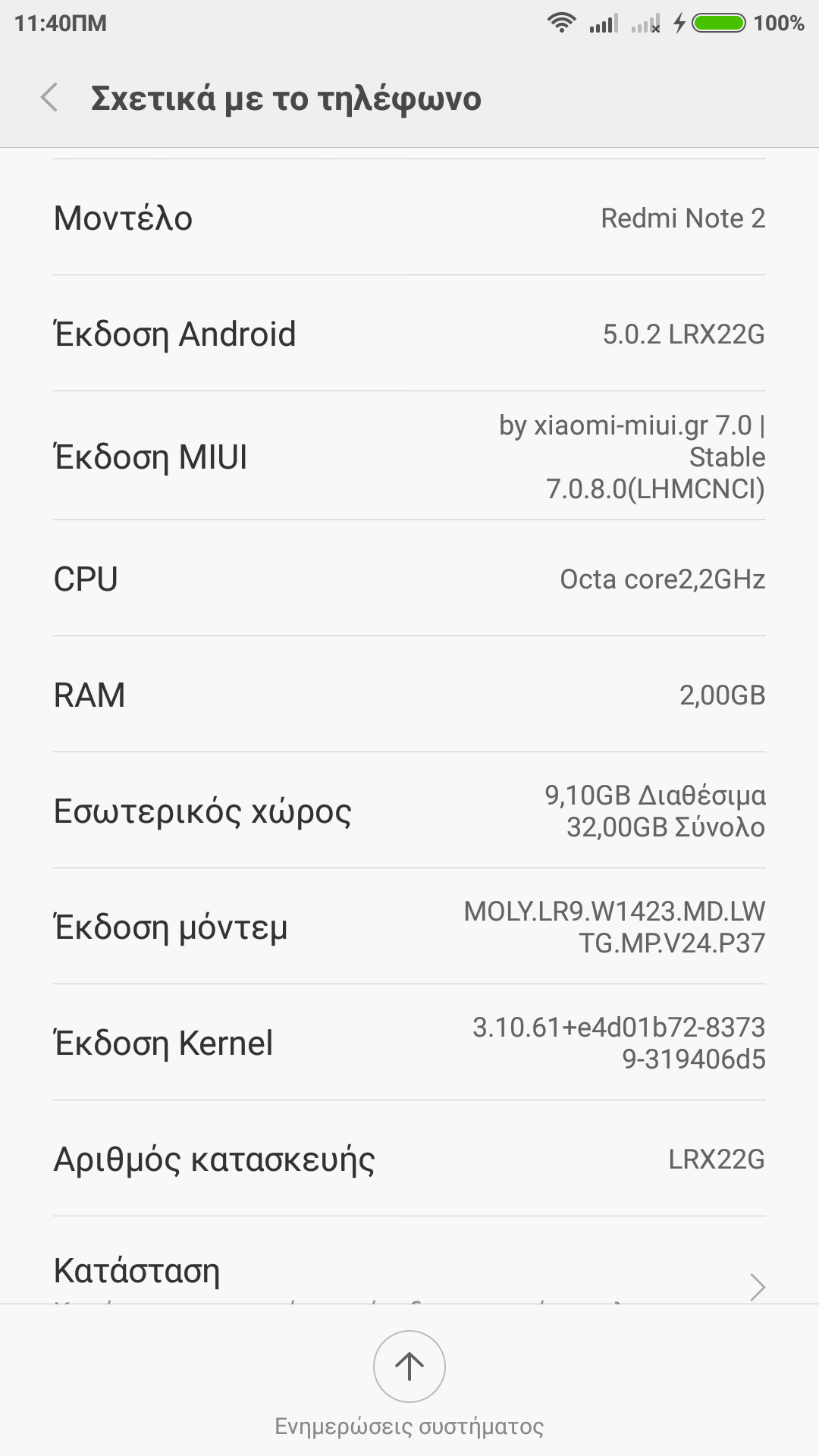Open the Εσωτερικός χώρος row
Screen dimensions: 819x1456
[409, 811]
